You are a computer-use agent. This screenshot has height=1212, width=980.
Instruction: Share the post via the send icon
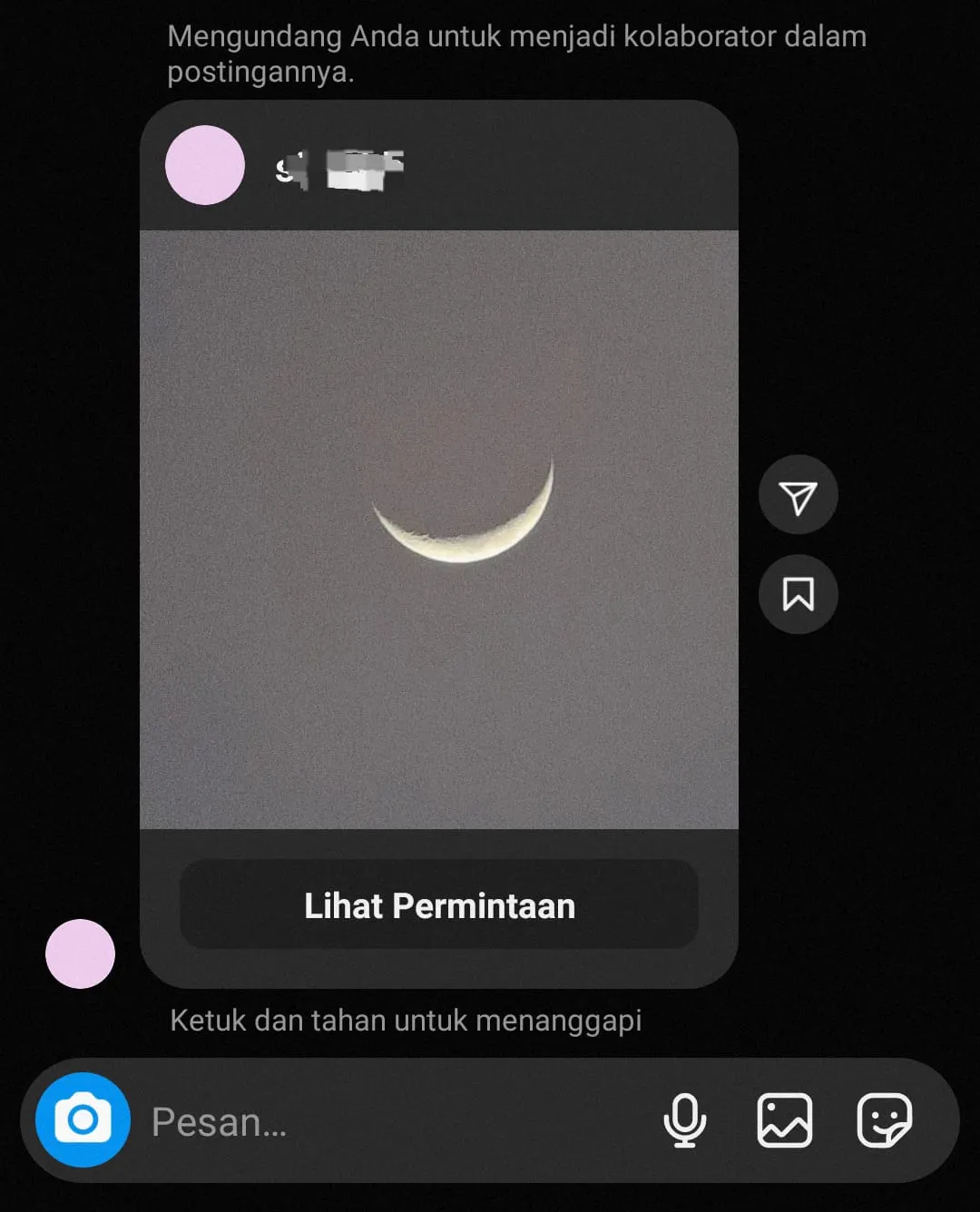coord(798,495)
